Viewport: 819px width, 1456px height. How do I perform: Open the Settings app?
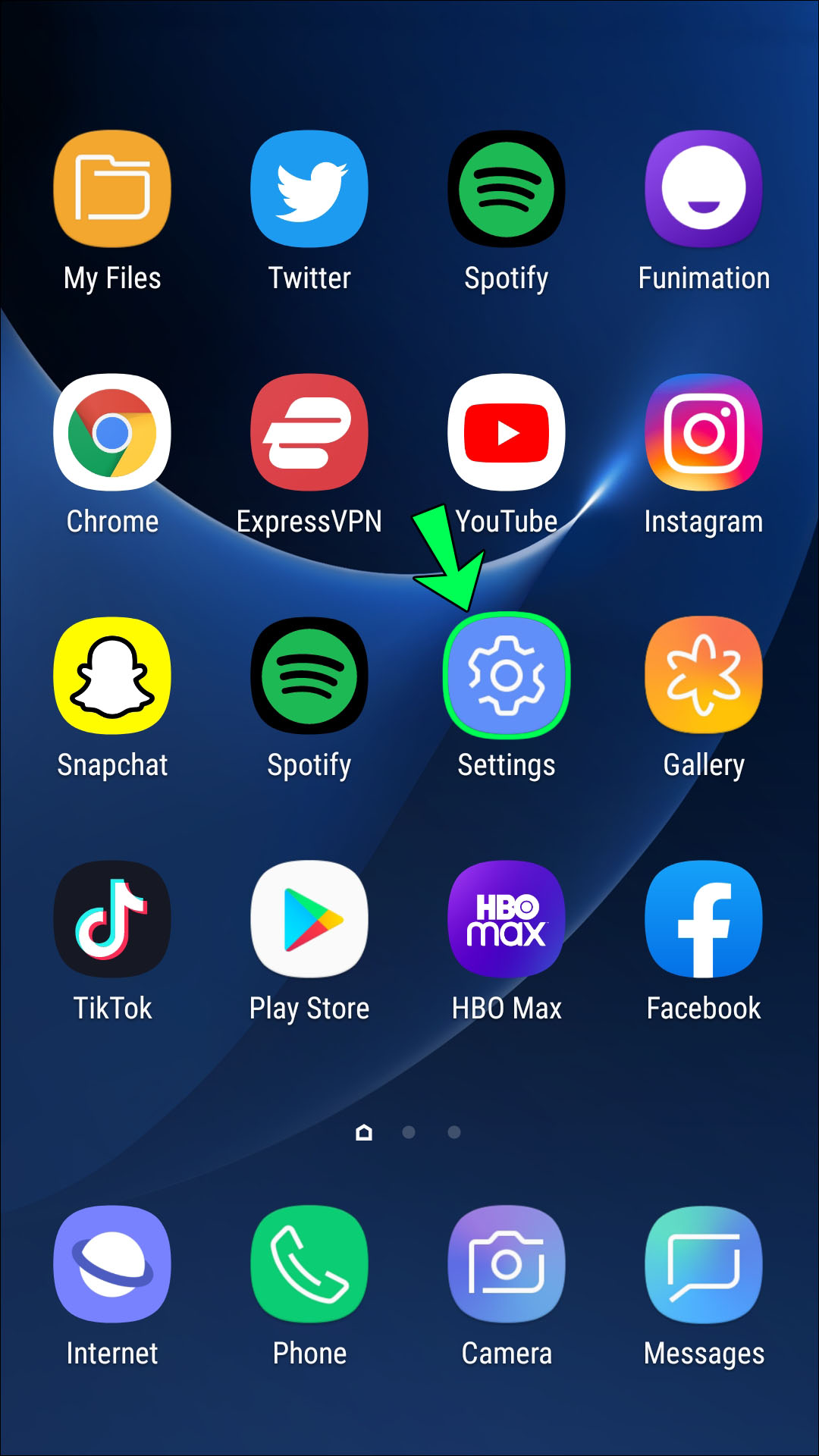[507, 676]
